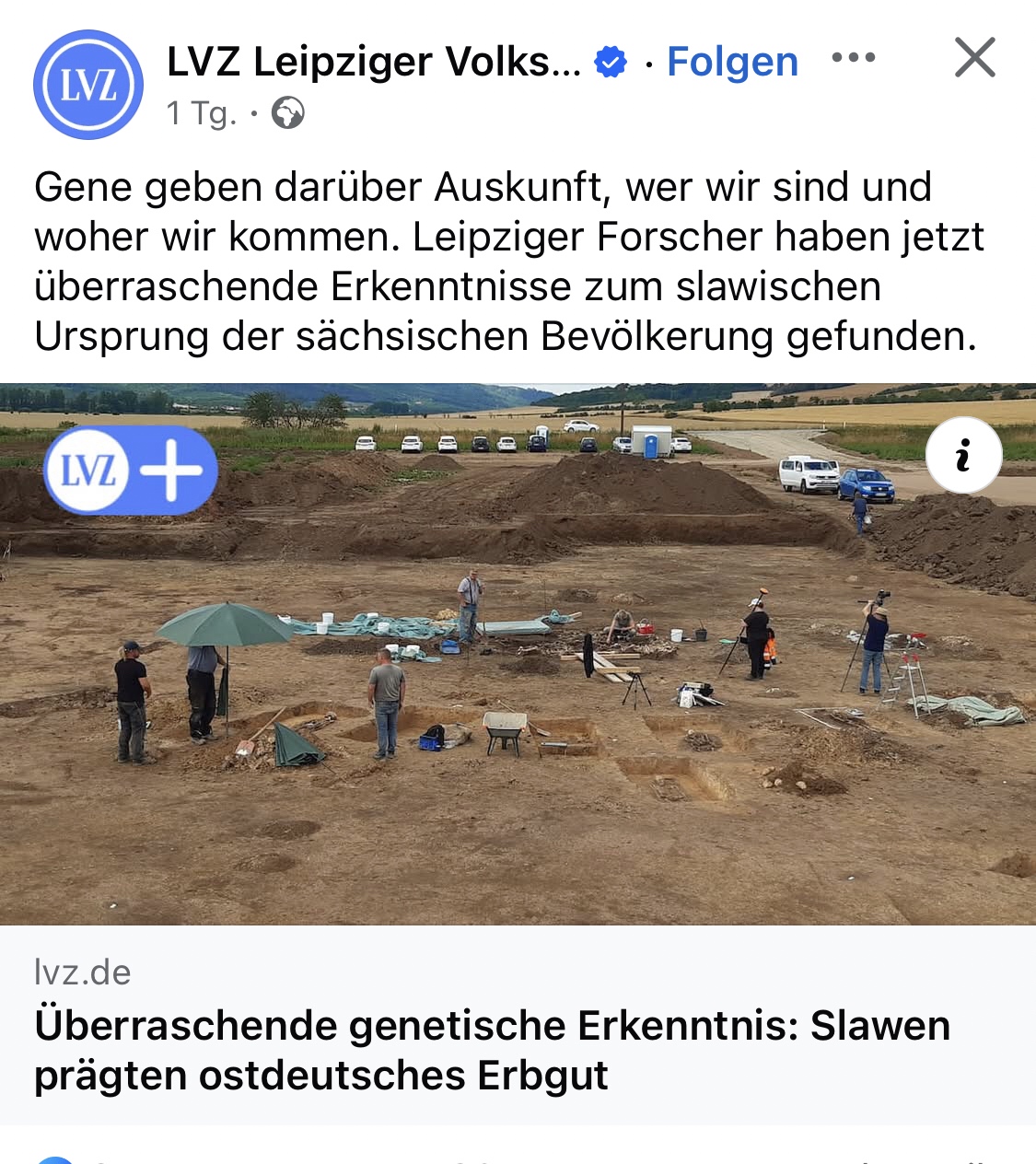Screen dimensions: 1036x1164
Task: Open LVZ Leipziger Volkszeitung profile picture
Action: tap(88, 85)
